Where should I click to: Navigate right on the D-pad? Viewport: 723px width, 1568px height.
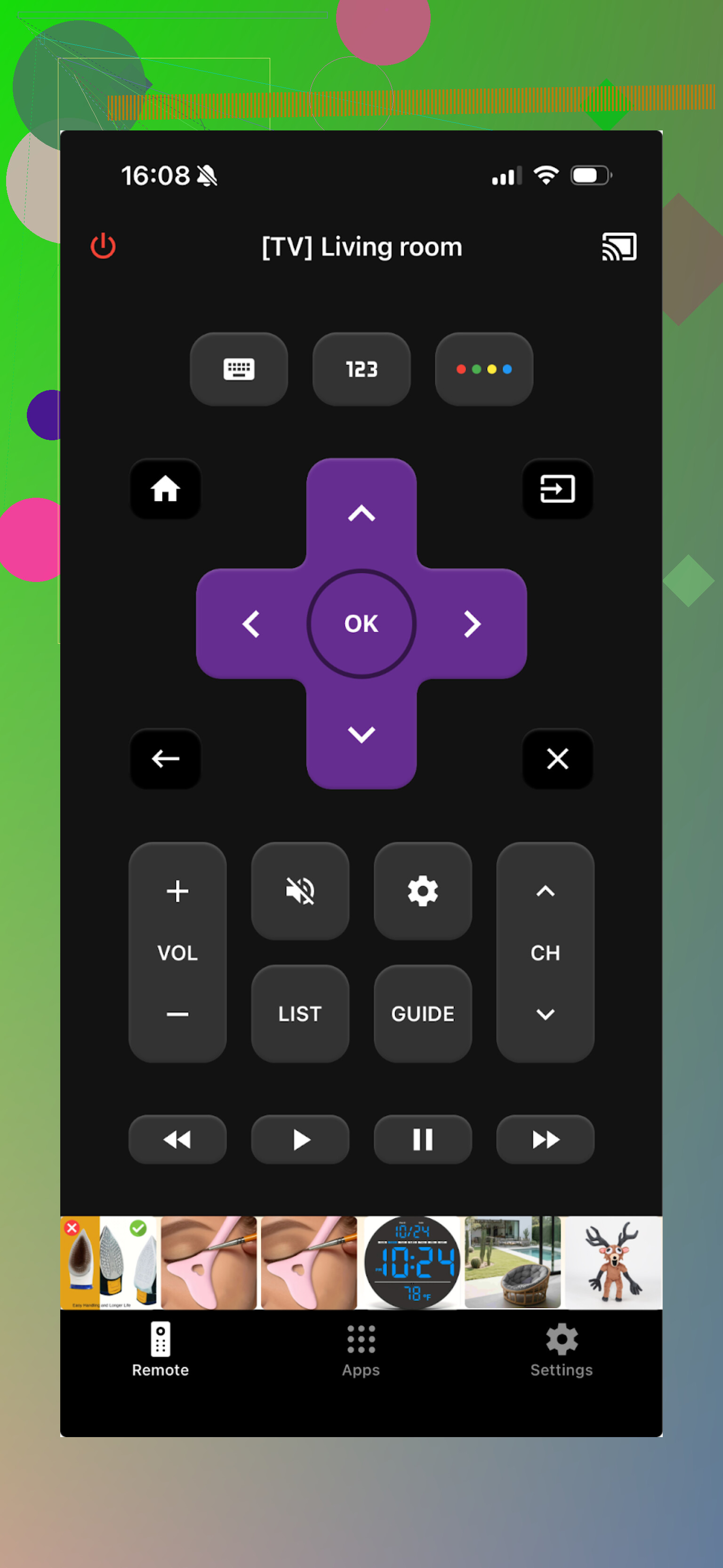coord(472,623)
